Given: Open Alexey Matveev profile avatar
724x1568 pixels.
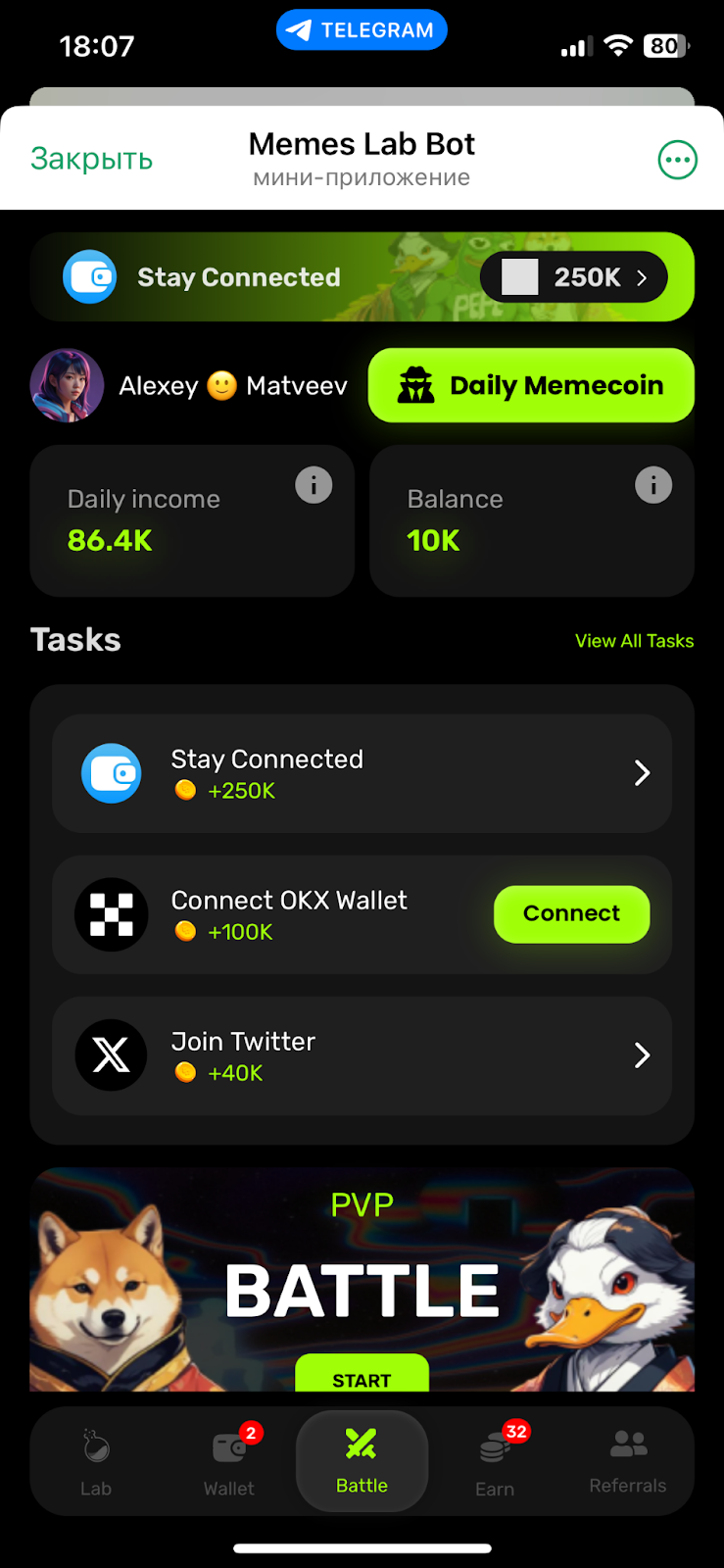Looking at the screenshot, I should pos(67,385).
